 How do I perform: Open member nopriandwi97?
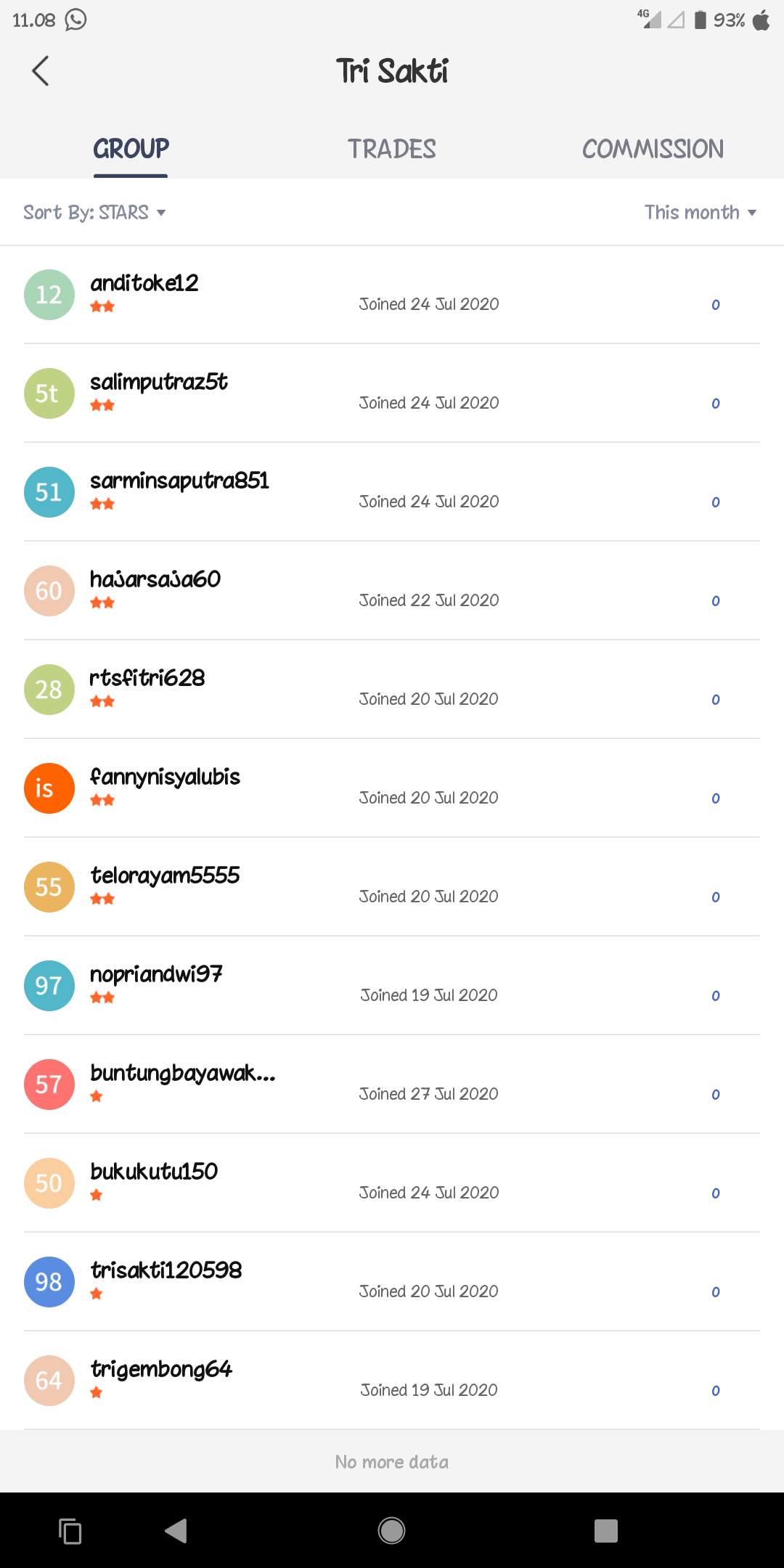pos(392,986)
